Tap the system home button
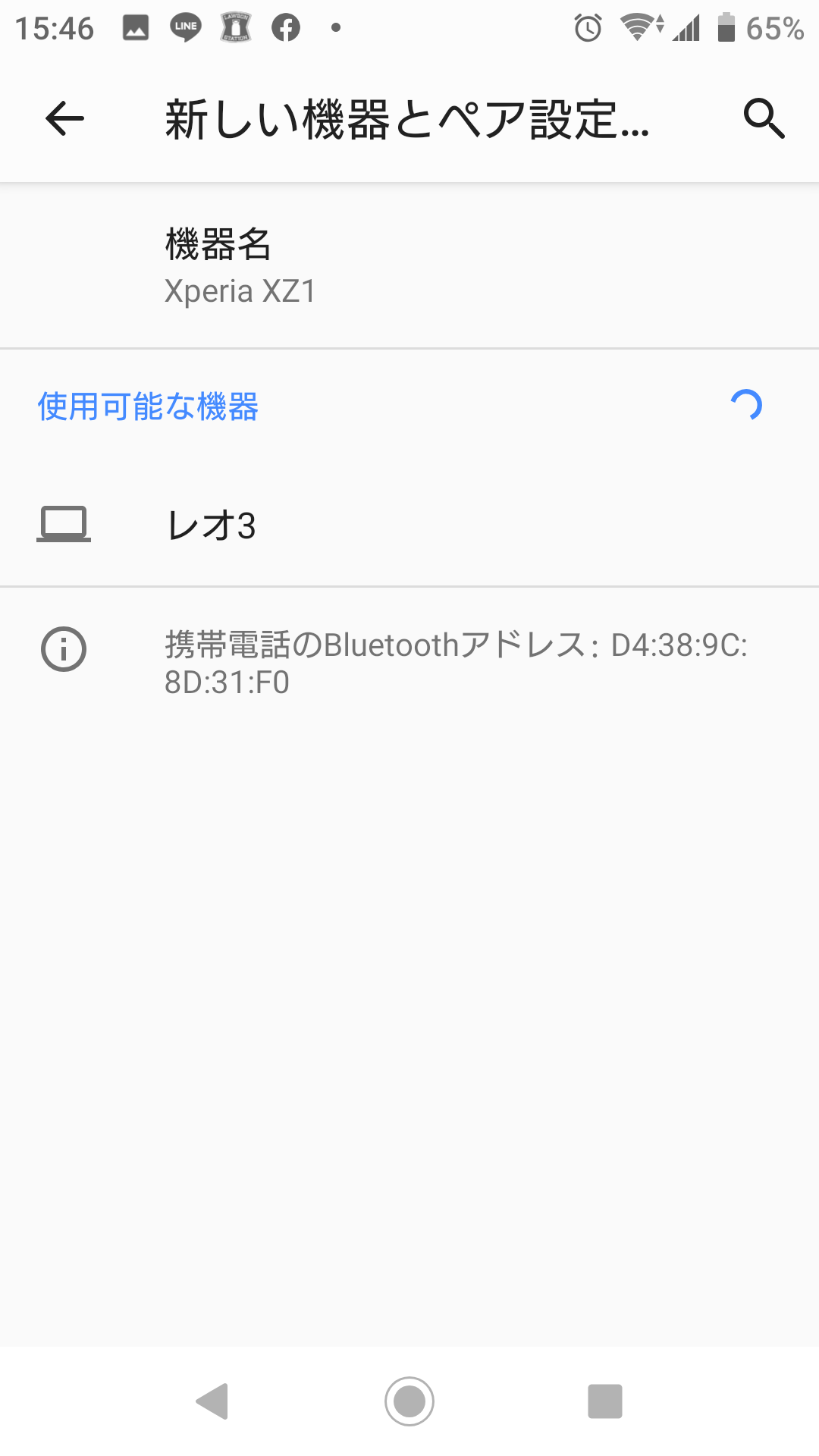The image size is (819, 1456). [409, 1401]
